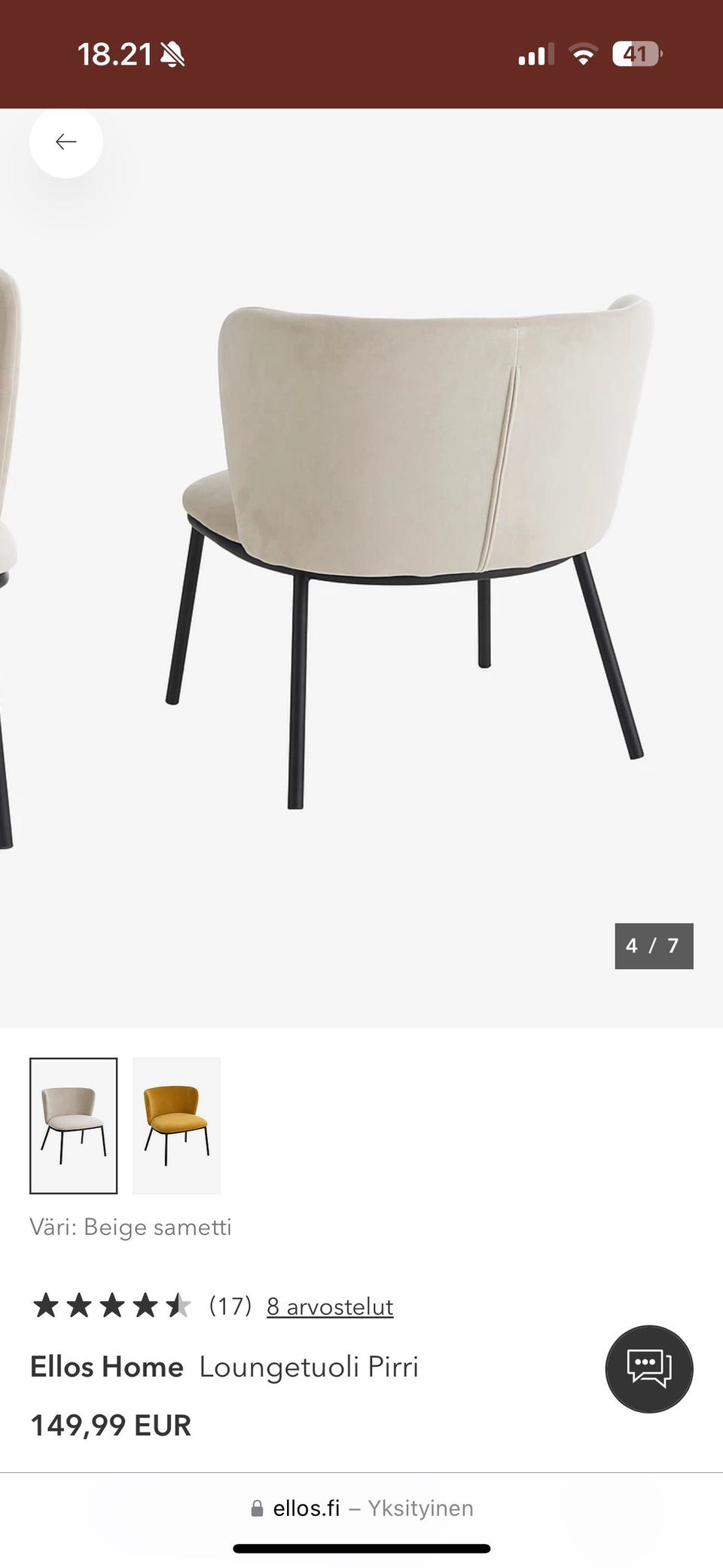This screenshot has width=723, height=1568.
Task: Go back using the arrow button
Action: pyautogui.click(x=66, y=142)
